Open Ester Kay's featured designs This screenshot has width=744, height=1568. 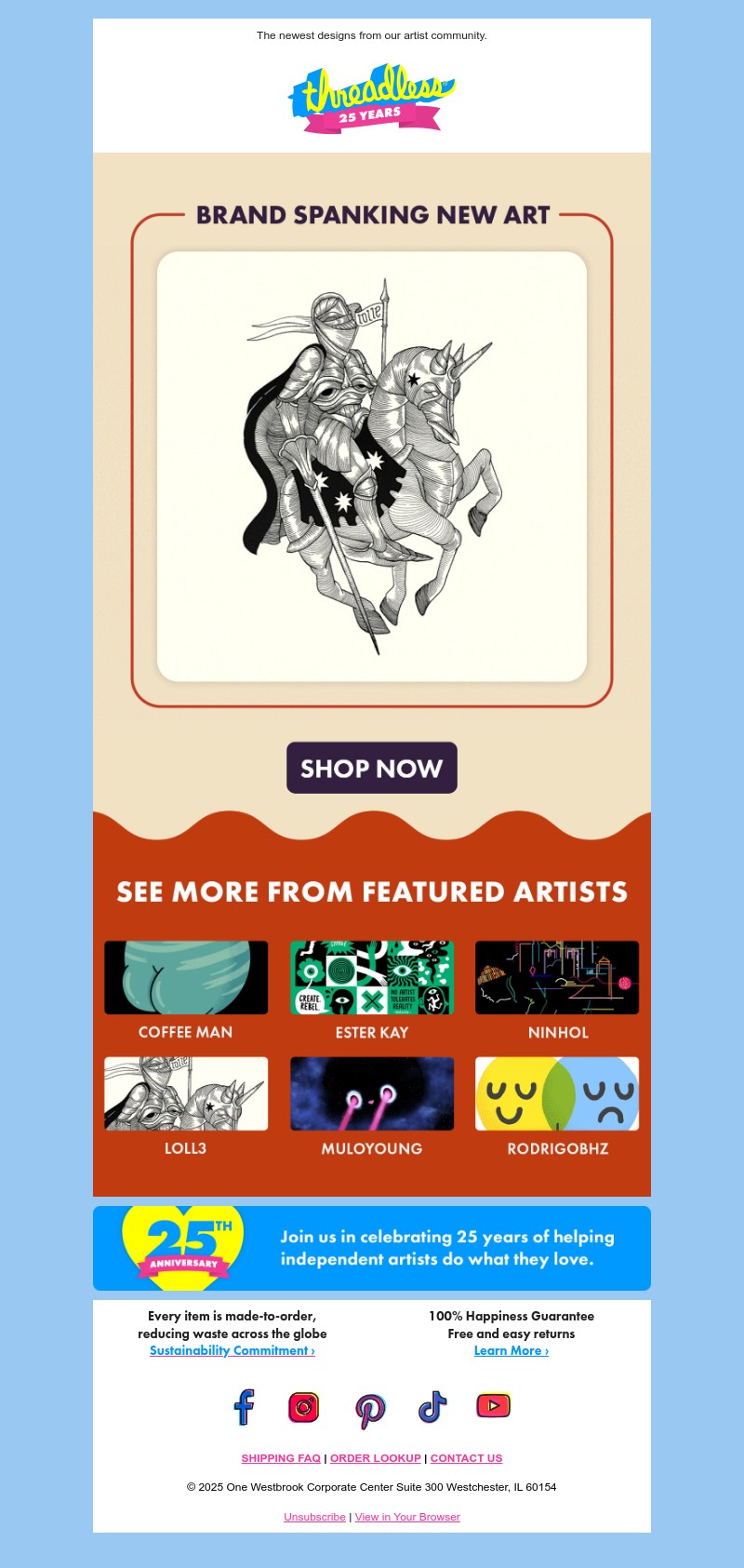(372, 978)
